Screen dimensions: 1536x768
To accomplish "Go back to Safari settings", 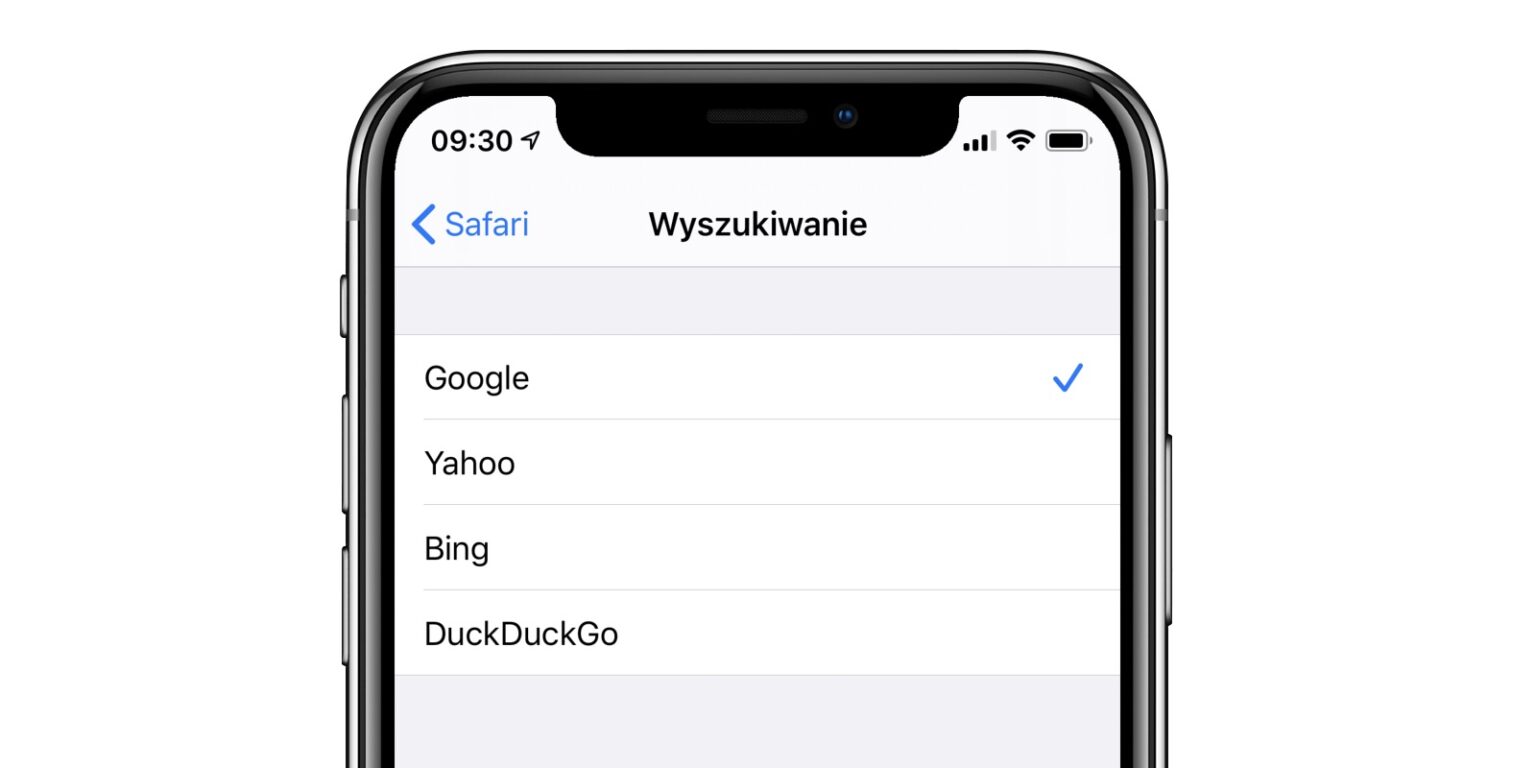I will [470, 224].
